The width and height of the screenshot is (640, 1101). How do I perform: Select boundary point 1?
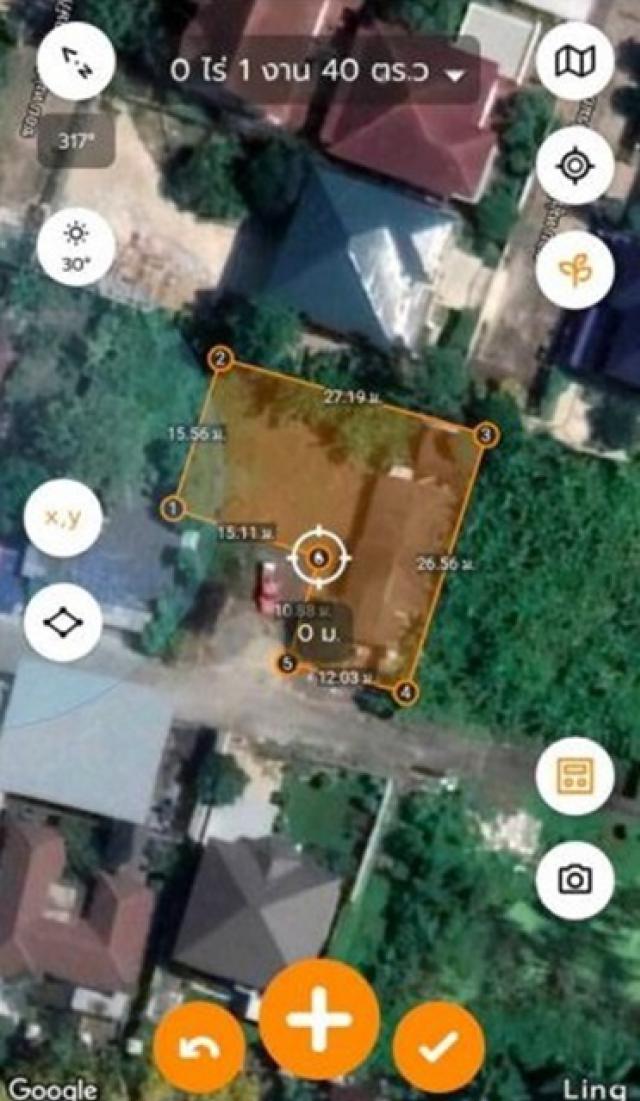tap(174, 509)
